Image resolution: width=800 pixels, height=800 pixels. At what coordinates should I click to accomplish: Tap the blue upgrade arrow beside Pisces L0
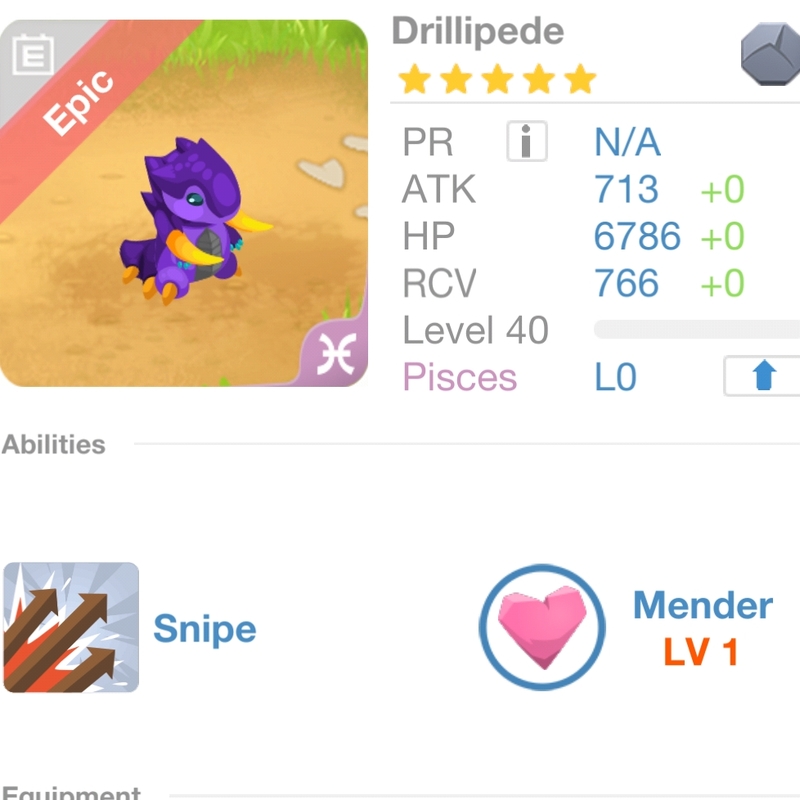coord(764,377)
